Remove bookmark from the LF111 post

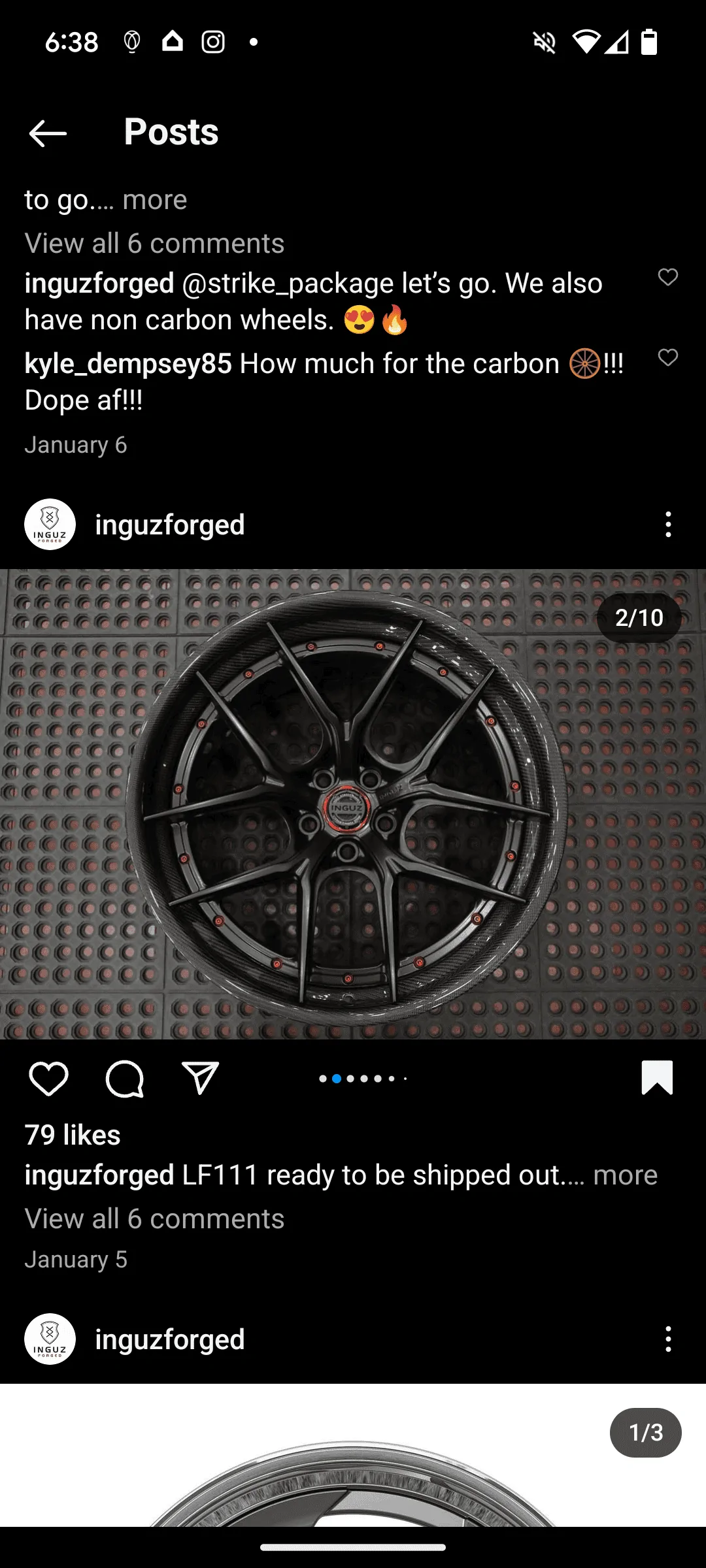pyautogui.click(x=657, y=1077)
